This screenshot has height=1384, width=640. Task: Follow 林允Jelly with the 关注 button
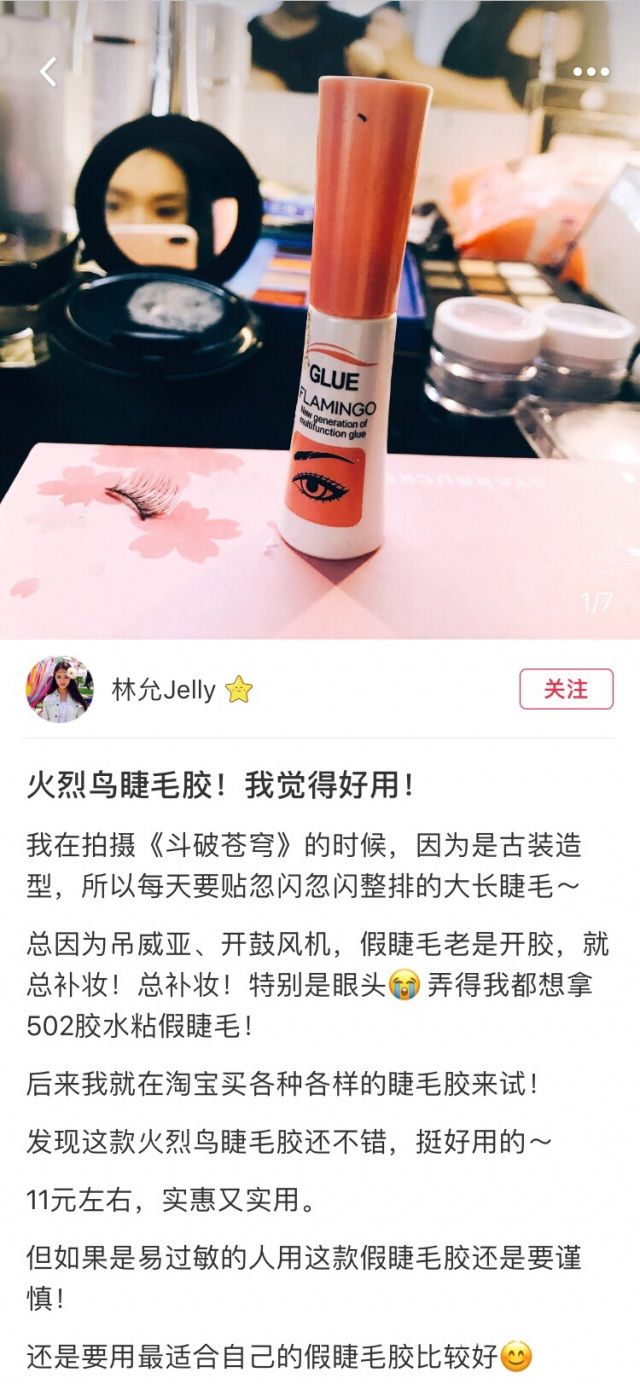coord(566,689)
